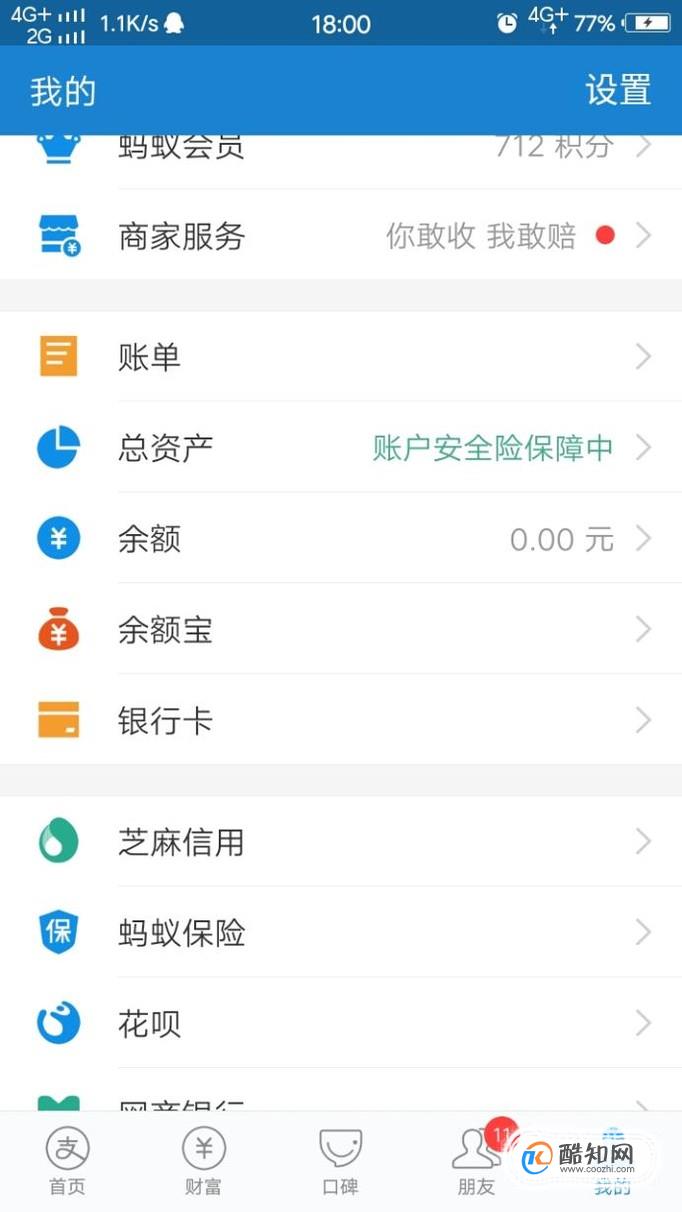Screen dimensions: 682x1212
Task: Open the 蚂蚁保险 row
Action: click(341, 932)
